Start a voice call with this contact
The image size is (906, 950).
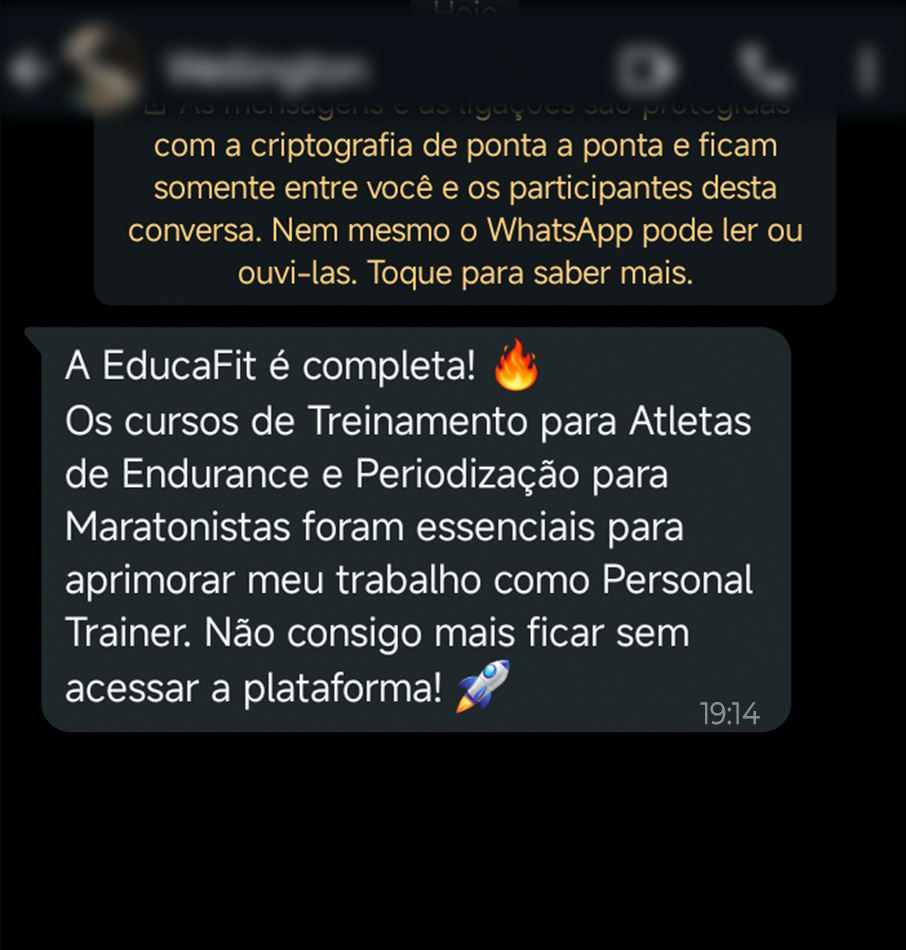pos(765,69)
